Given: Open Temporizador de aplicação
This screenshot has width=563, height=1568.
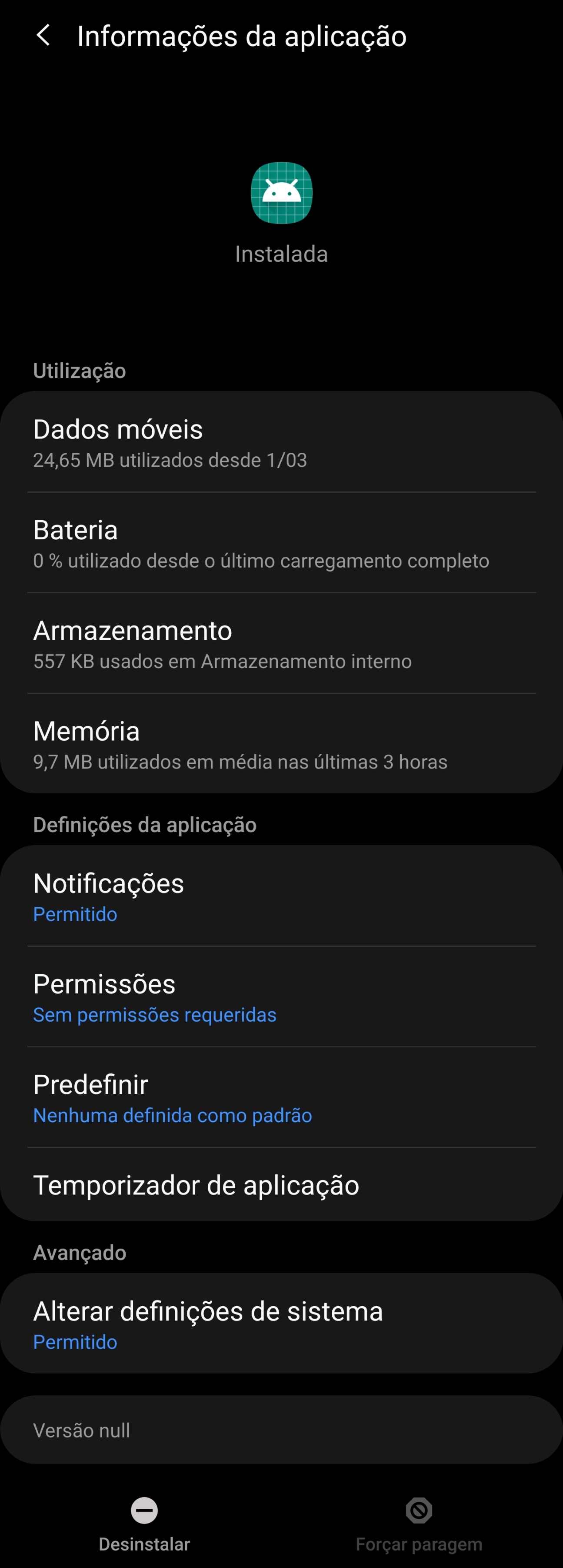Looking at the screenshot, I should click(x=281, y=1185).
